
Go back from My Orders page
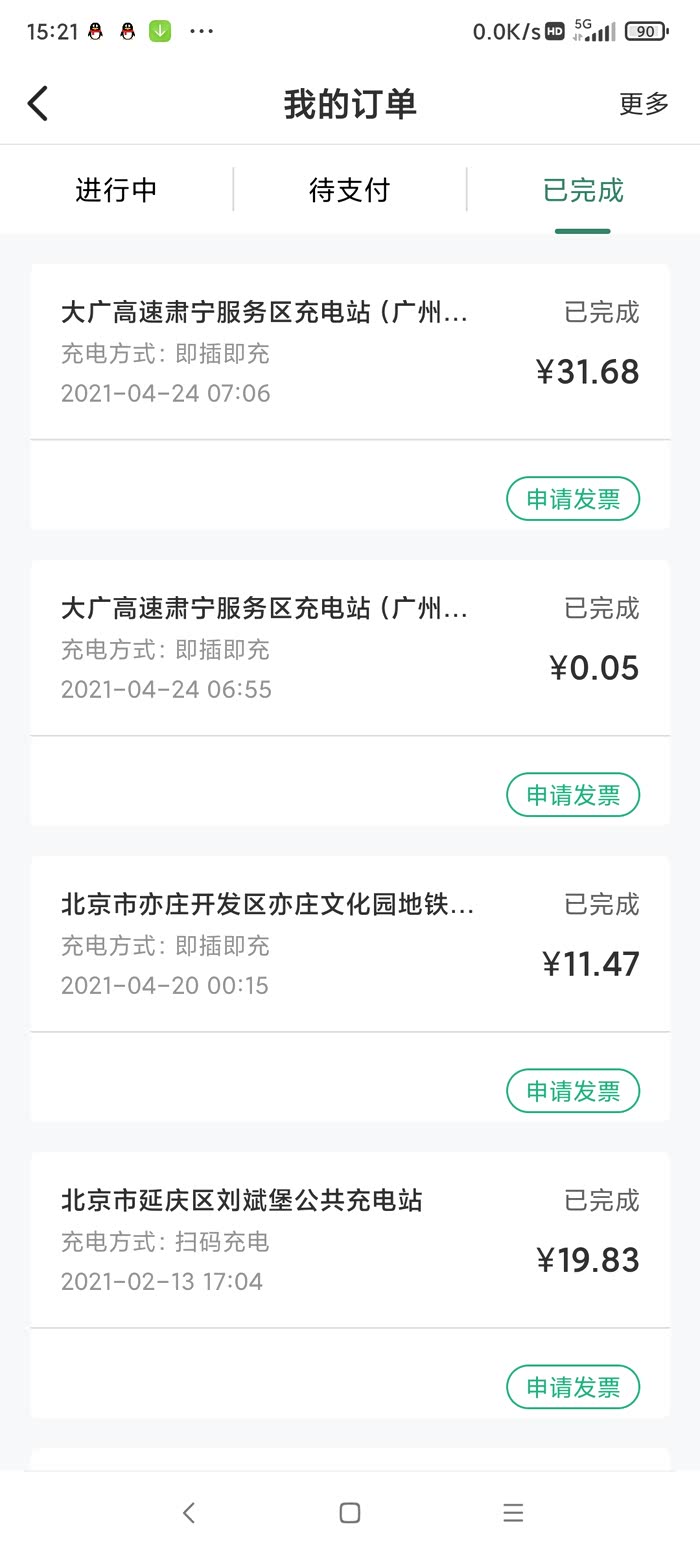(38, 104)
